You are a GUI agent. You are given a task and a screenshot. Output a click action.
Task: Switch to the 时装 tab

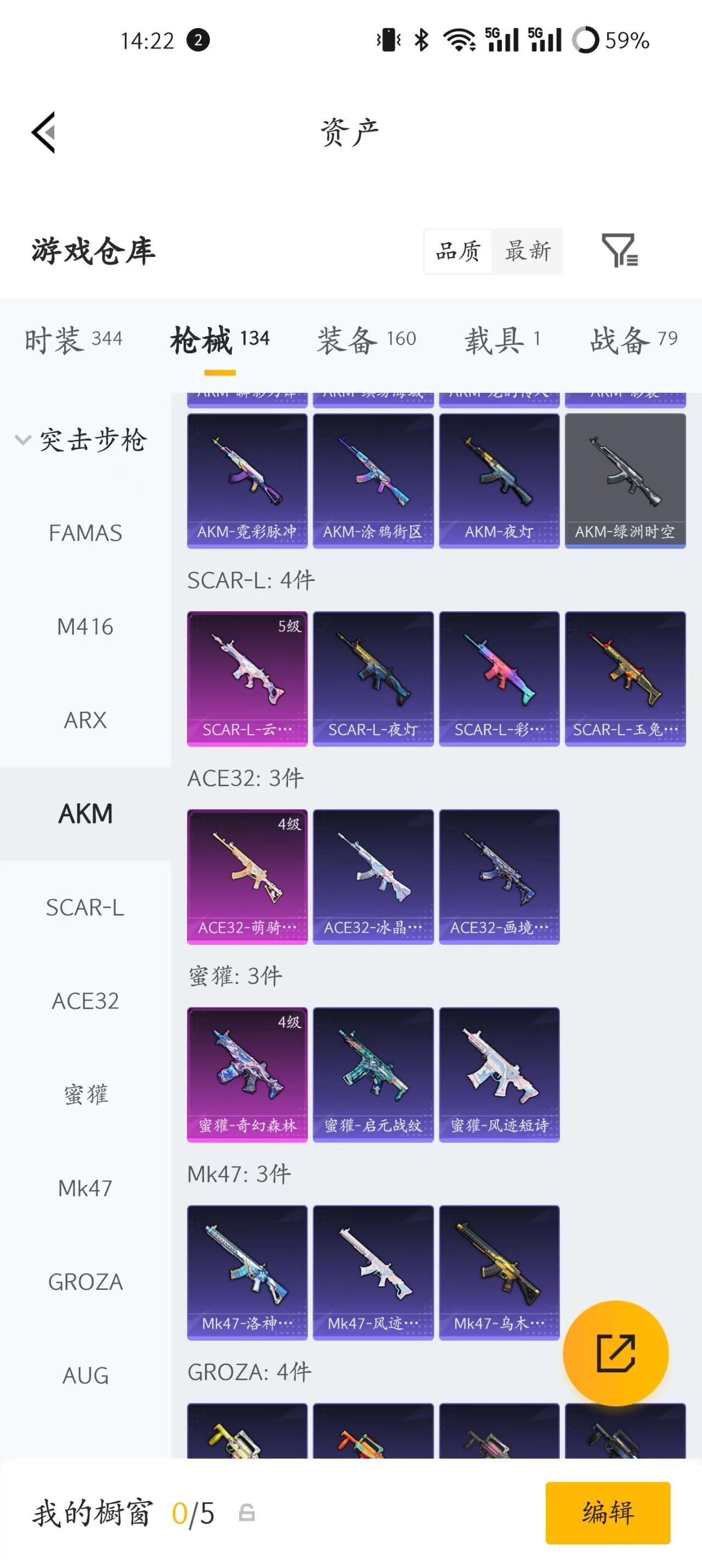point(73,339)
